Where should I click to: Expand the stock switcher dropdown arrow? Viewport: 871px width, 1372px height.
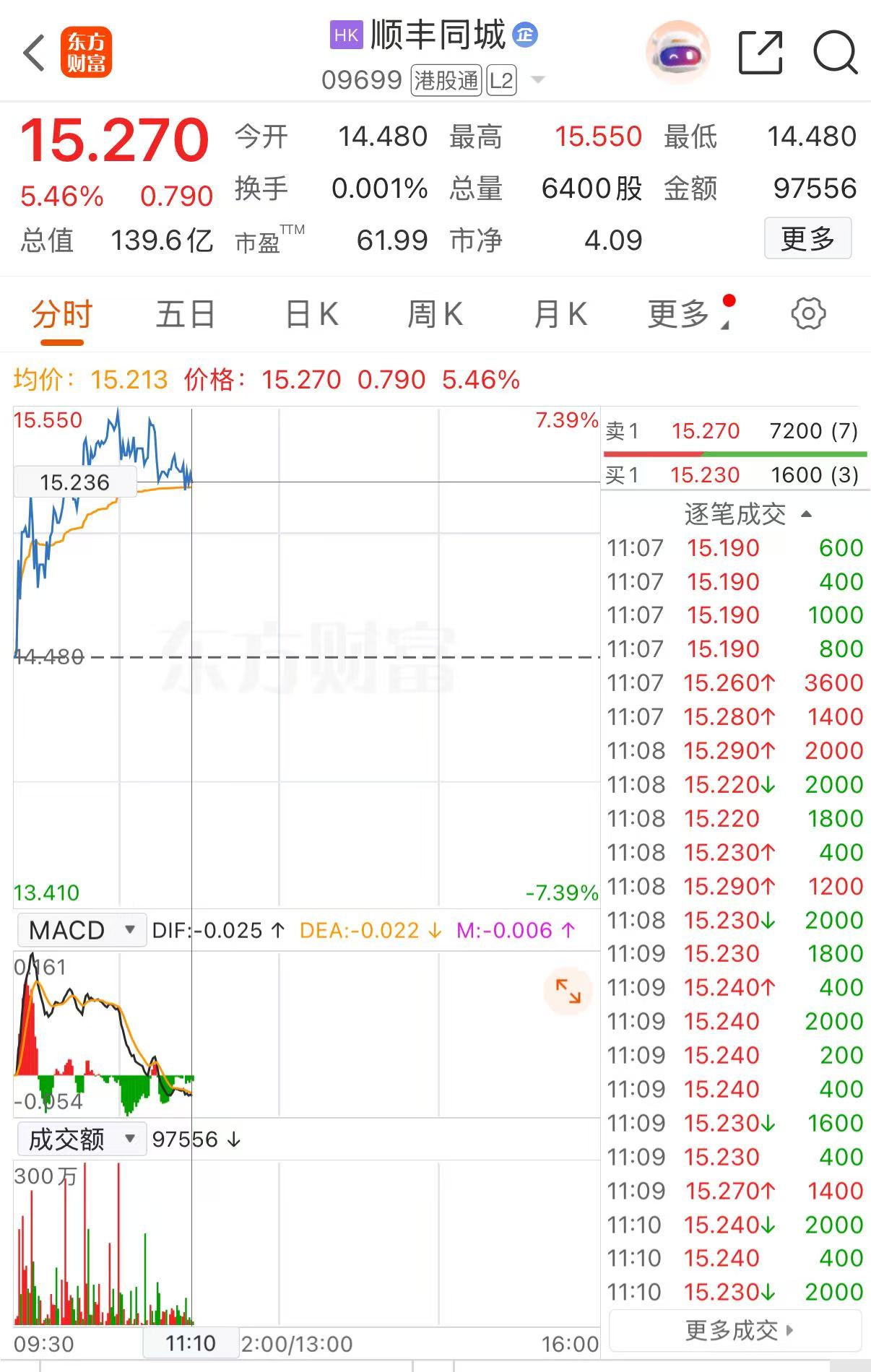538,79
